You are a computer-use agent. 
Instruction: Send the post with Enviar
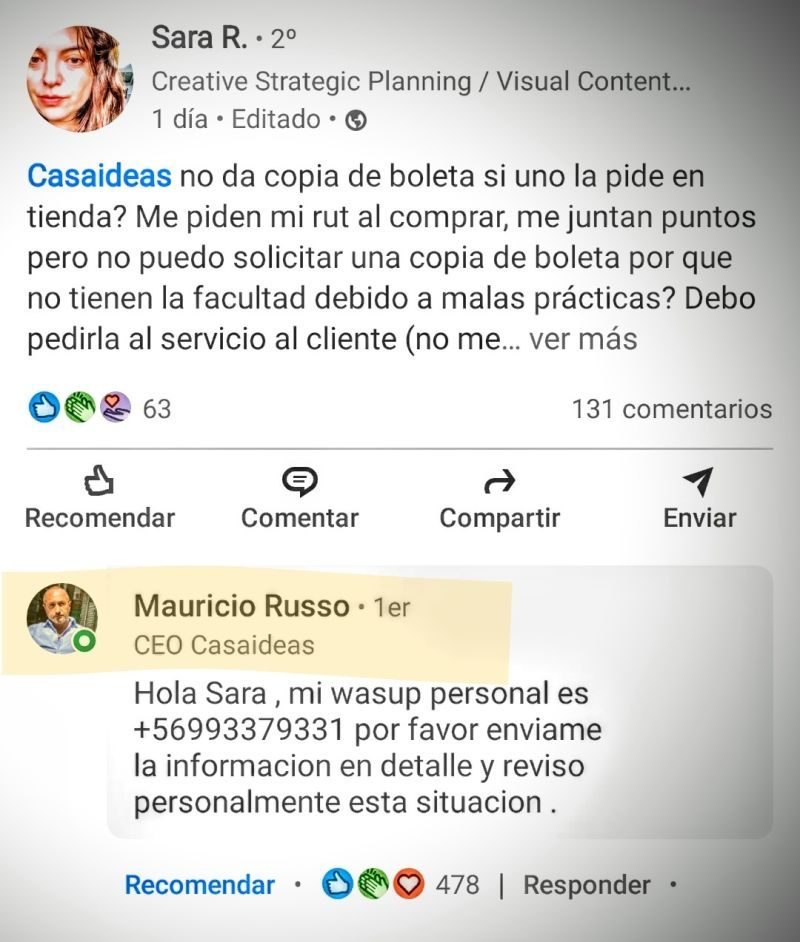699,500
